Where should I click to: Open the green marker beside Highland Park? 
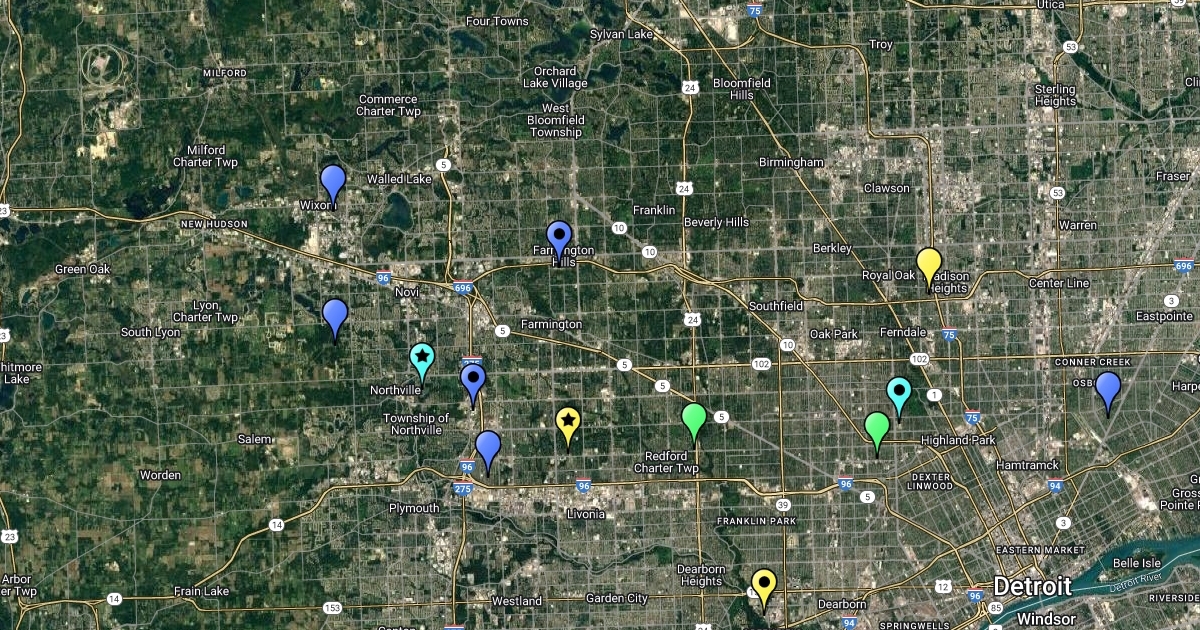(x=877, y=429)
